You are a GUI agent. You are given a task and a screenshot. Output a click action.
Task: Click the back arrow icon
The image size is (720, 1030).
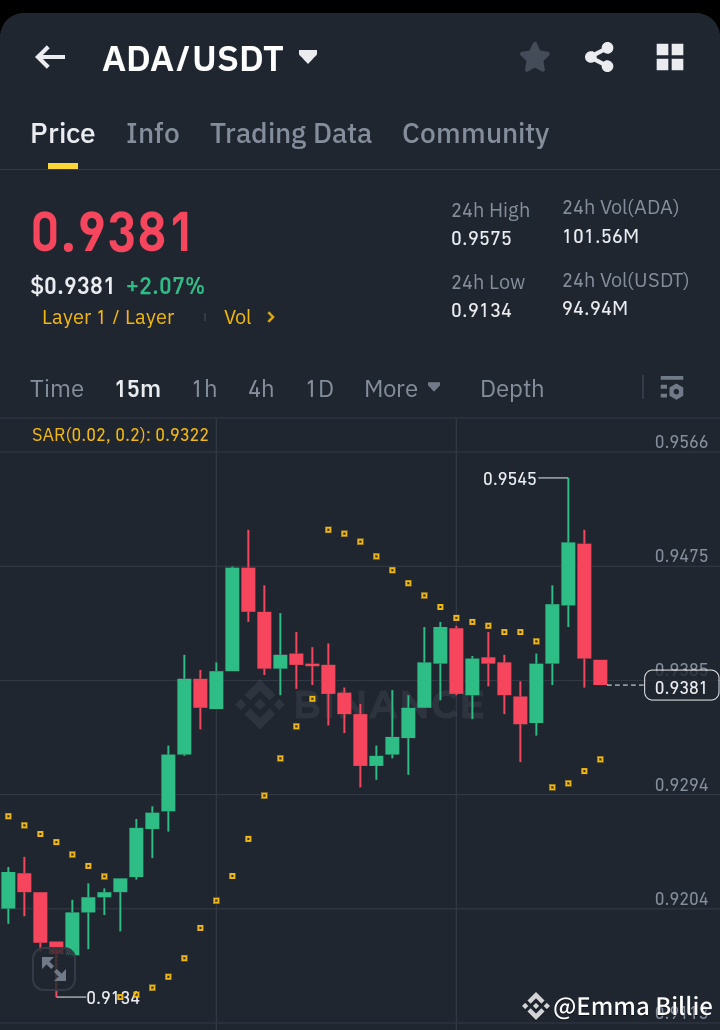pos(49,57)
